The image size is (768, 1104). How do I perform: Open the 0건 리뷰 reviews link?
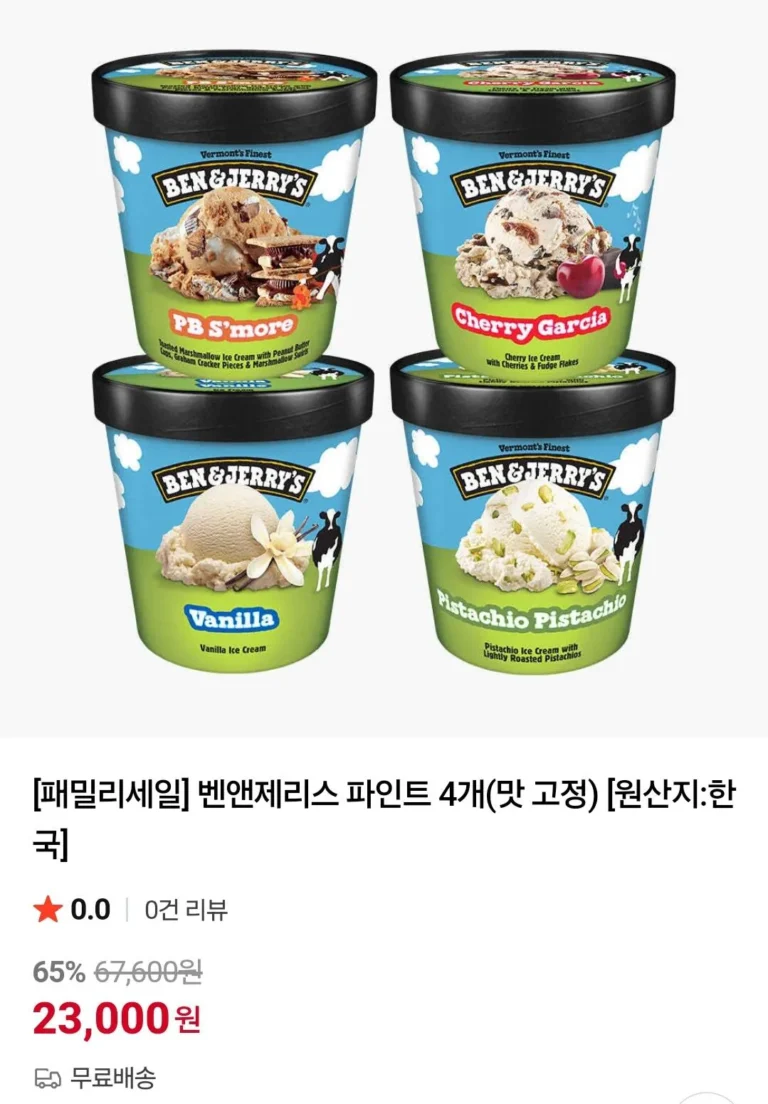coord(186,910)
